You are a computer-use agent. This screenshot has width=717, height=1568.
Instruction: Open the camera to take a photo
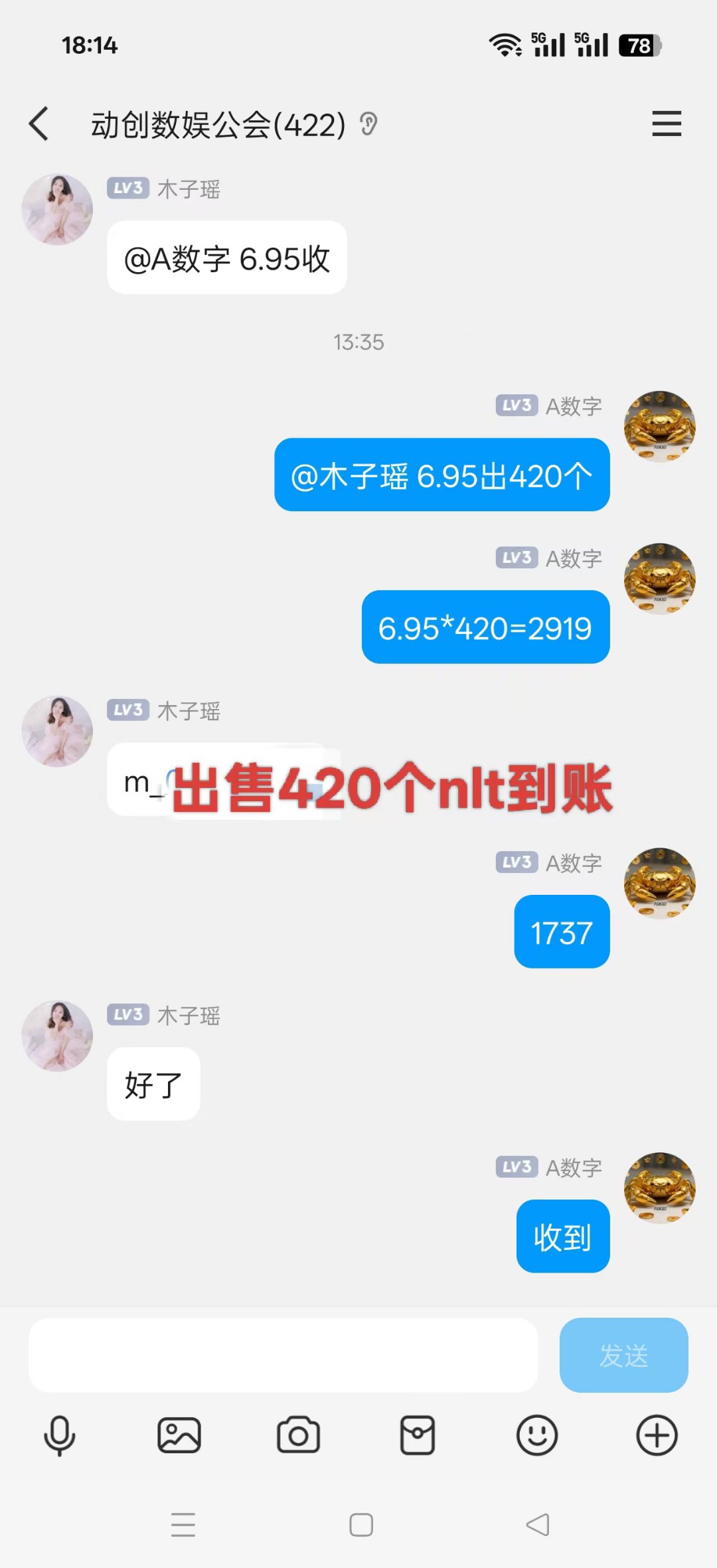[x=298, y=1435]
